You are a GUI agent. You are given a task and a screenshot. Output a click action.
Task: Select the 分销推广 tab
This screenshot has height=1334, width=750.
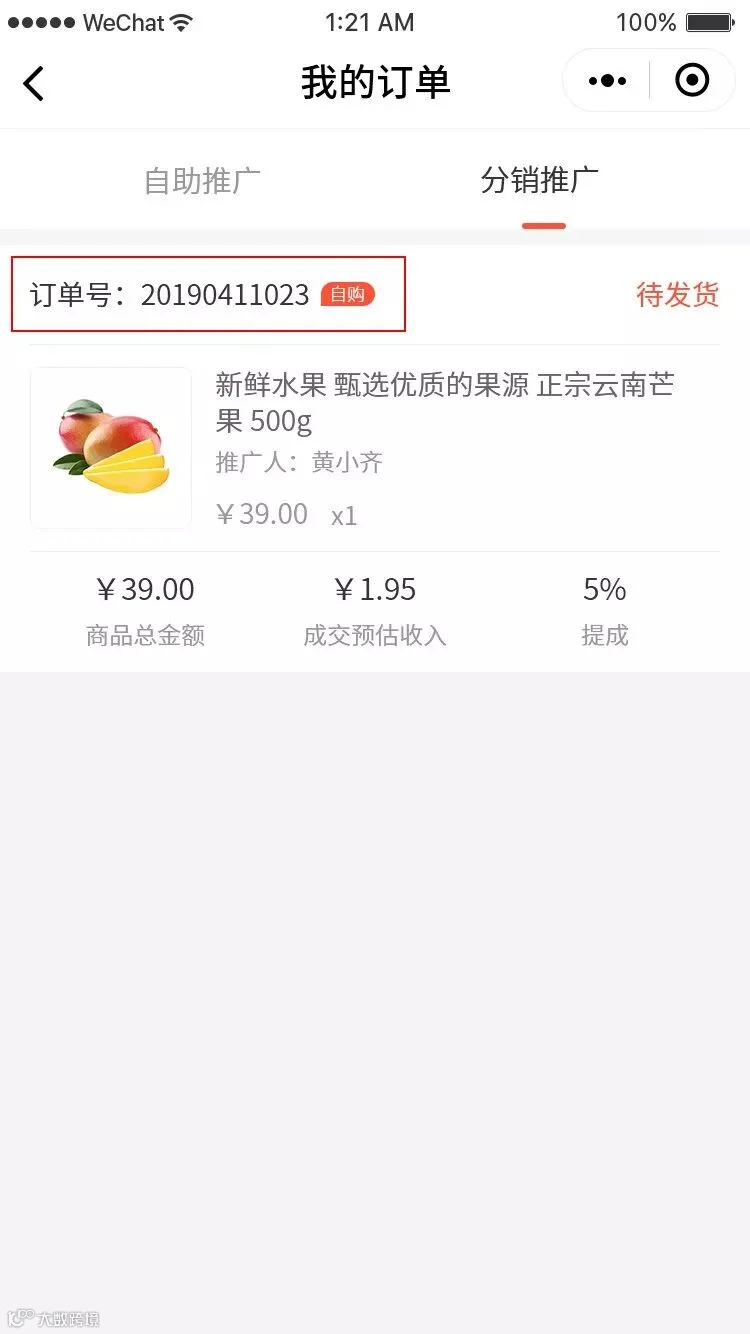(540, 181)
